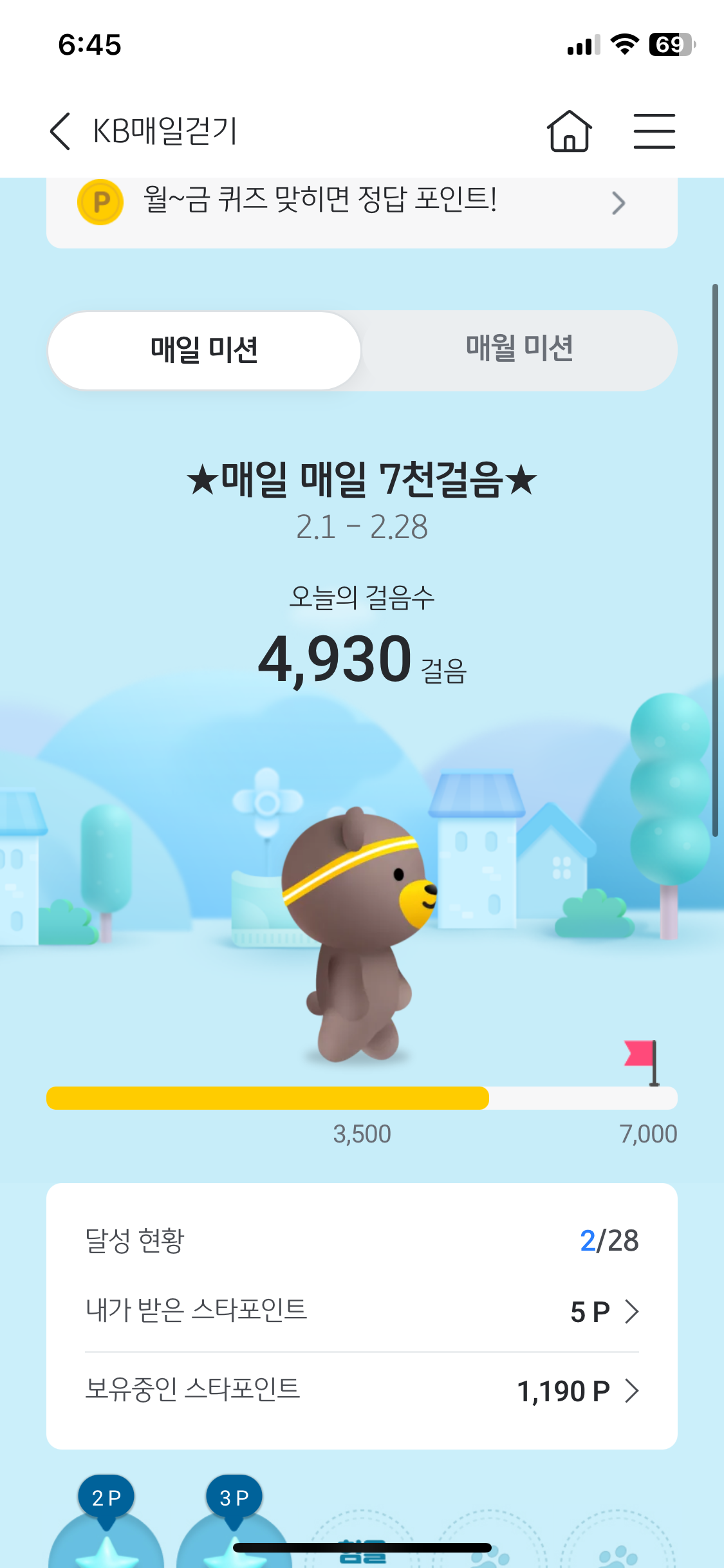This screenshot has height=1568, width=724.
Task: Open 보유중인 스타포인트 balance
Action: [x=578, y=1391]
